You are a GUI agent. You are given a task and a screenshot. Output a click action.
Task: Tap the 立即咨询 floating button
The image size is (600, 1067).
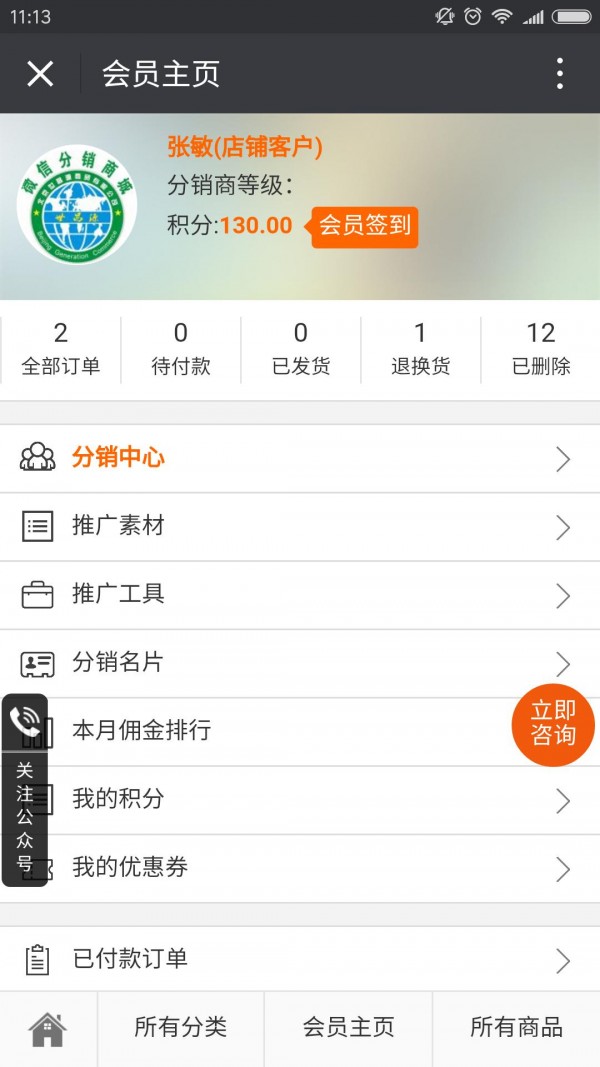click(553, 724)
